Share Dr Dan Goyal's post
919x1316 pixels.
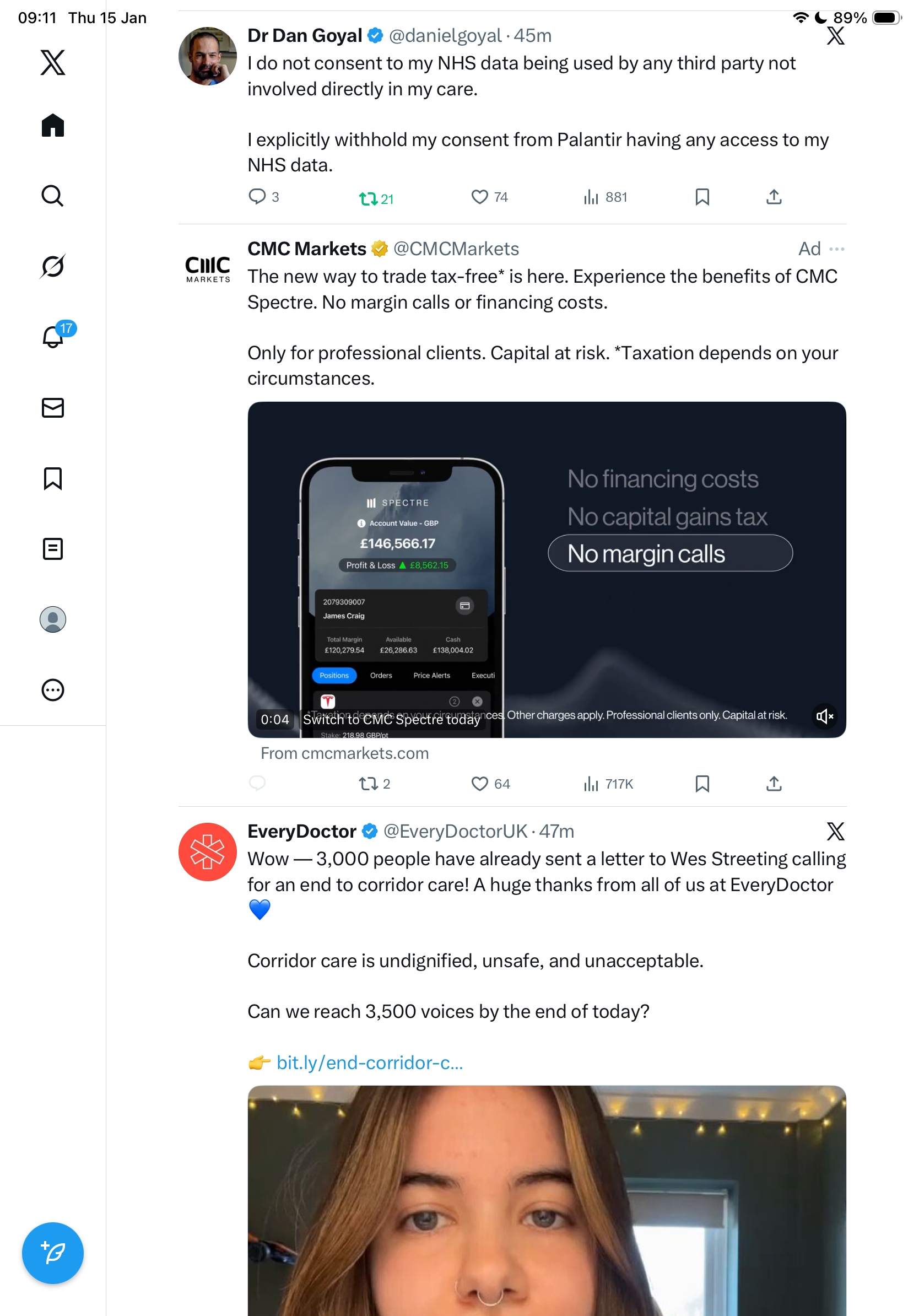point(774,197)
